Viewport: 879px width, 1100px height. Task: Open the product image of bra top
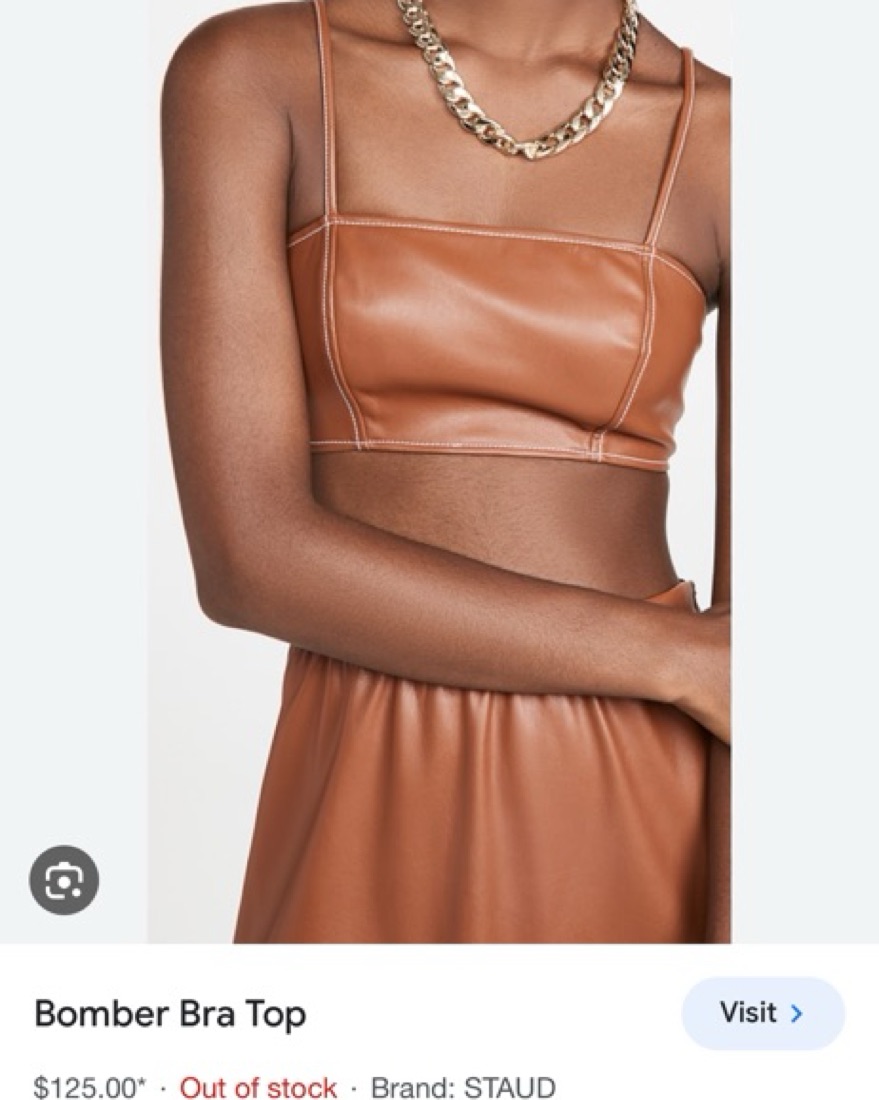[439, 471]
